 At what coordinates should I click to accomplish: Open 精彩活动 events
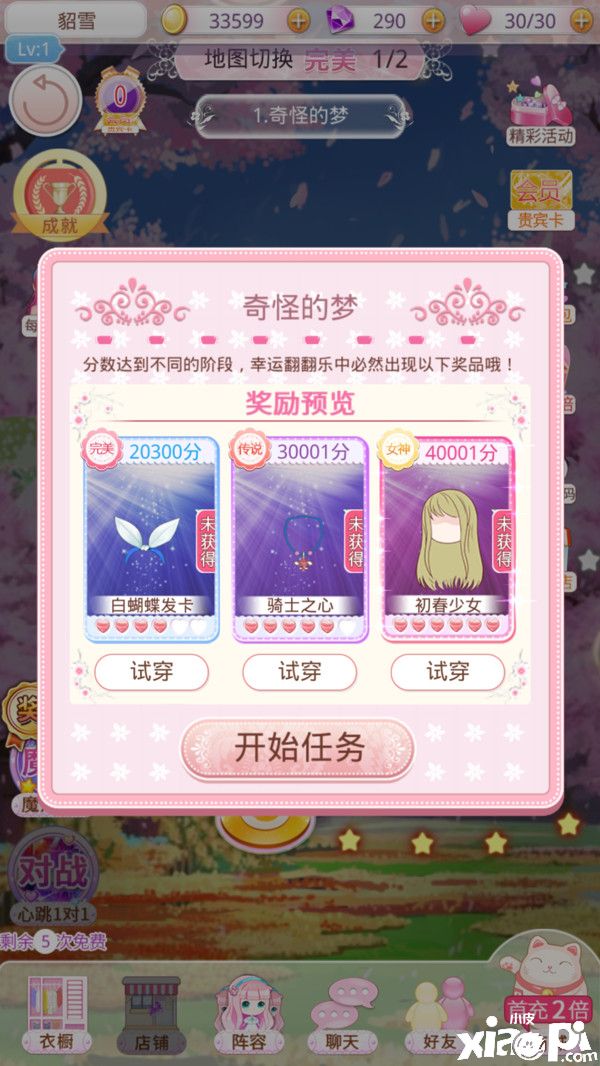pos(540,112)
